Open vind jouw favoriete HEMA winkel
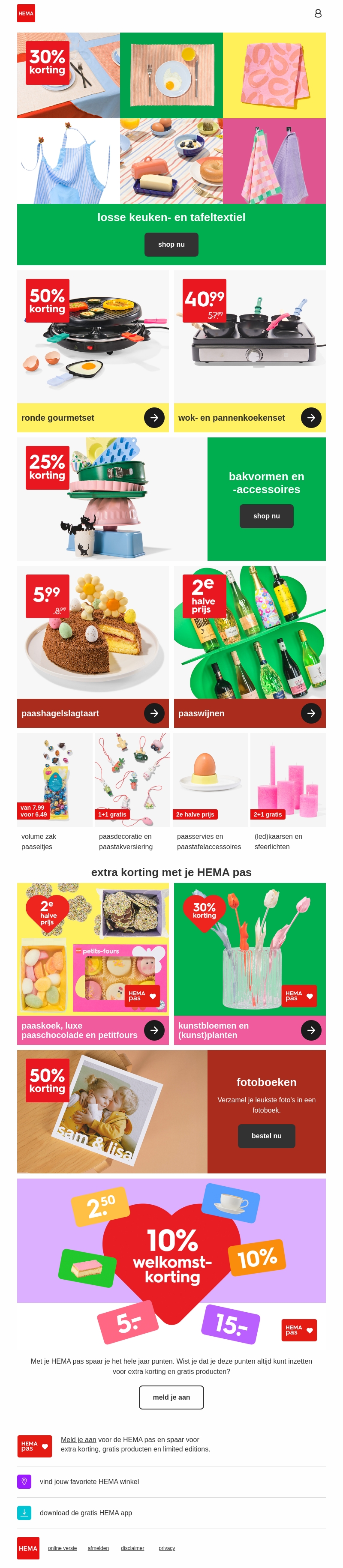343x1568 pixels. point(89,1481)
